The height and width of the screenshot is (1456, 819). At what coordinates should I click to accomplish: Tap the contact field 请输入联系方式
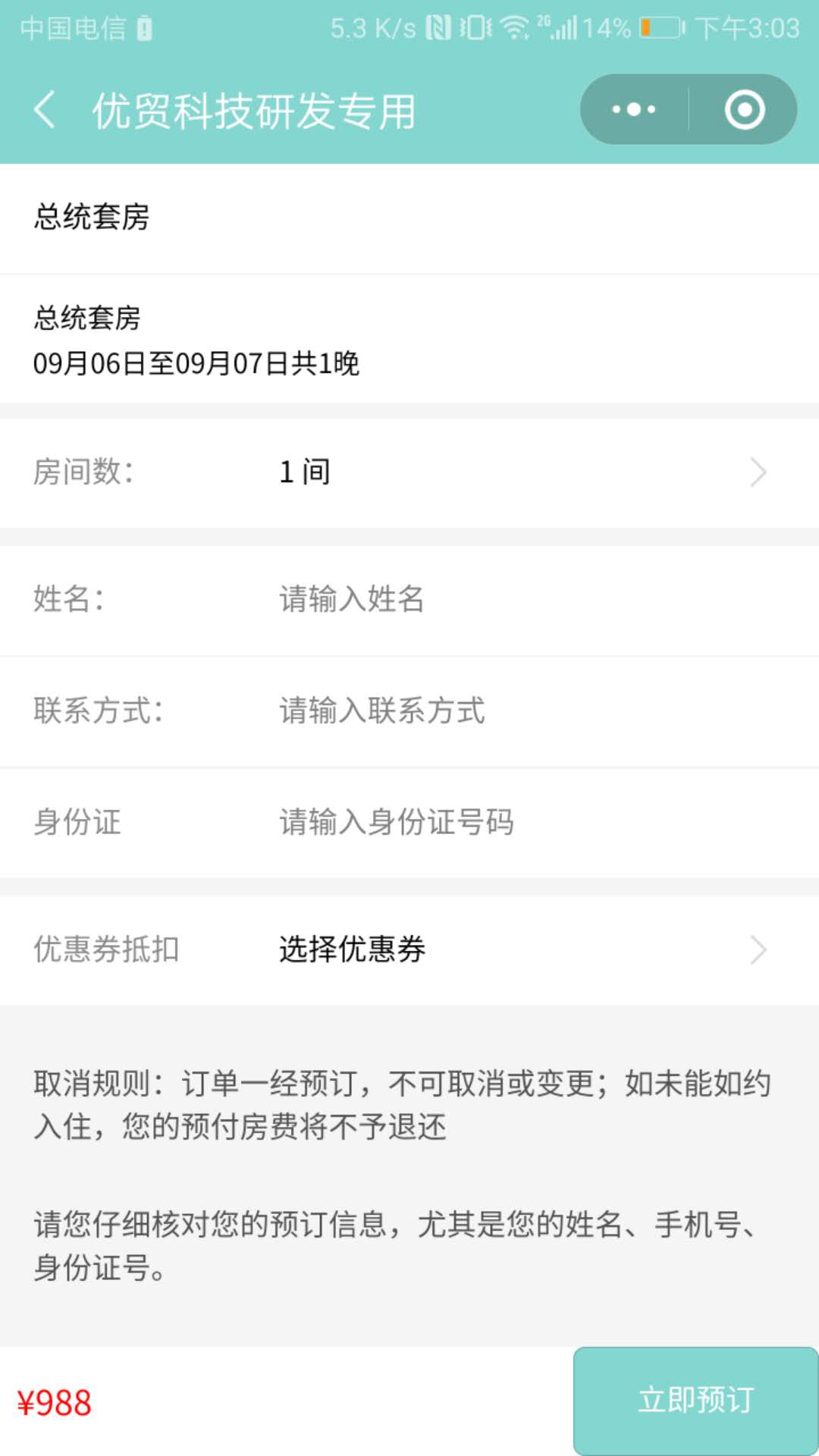pyautogui.click(x=531, y=711)
